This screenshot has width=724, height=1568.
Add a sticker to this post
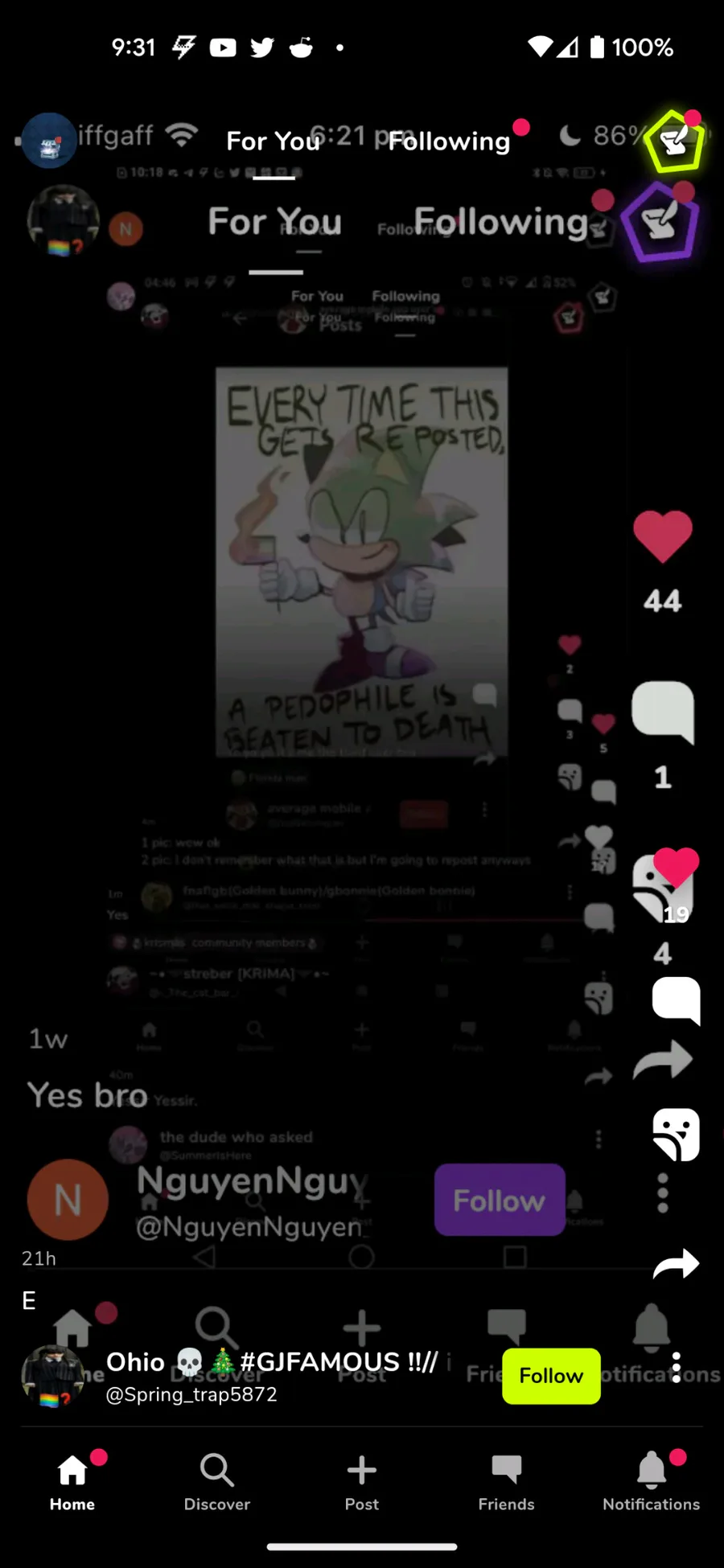(x=676, y=1135)
